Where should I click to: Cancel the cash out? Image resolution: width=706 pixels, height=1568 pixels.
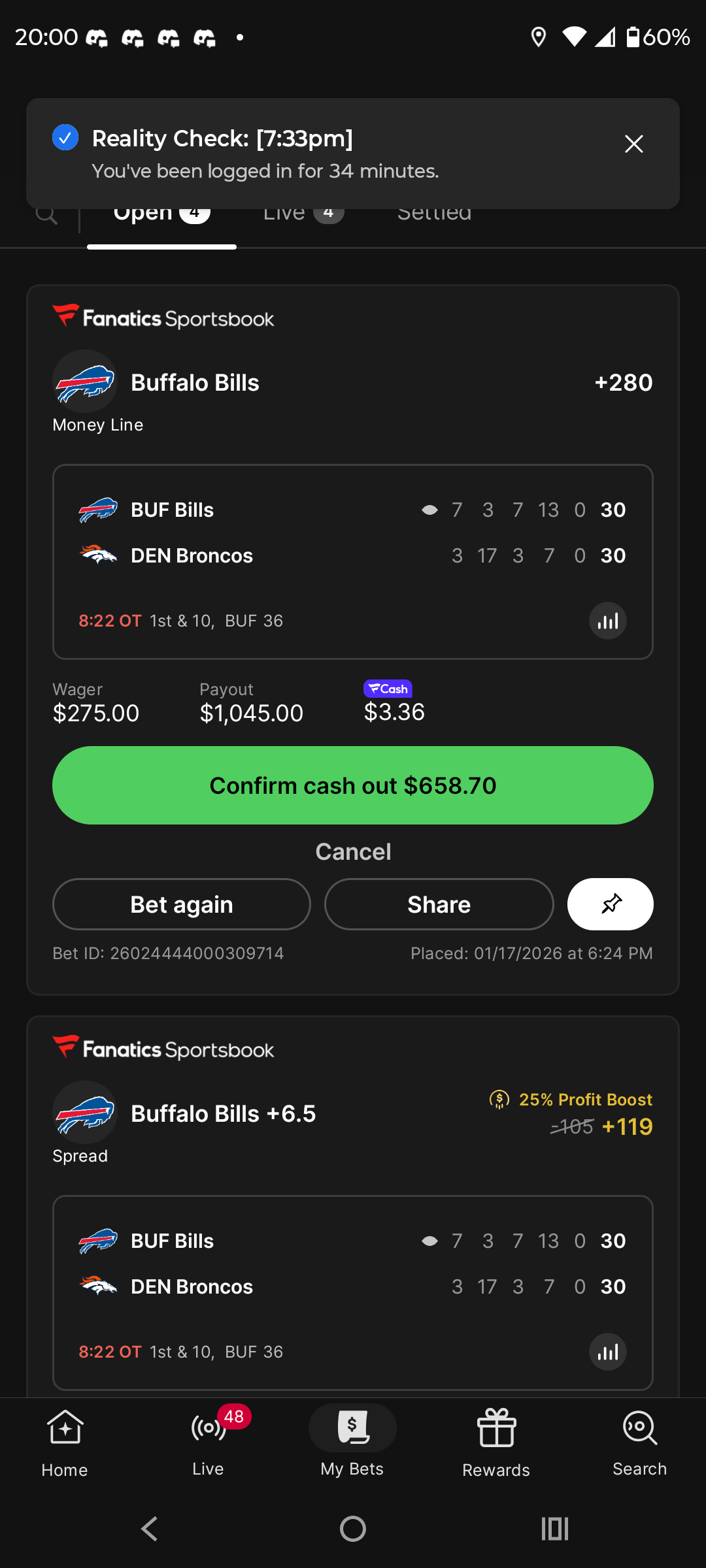(353, 851)
